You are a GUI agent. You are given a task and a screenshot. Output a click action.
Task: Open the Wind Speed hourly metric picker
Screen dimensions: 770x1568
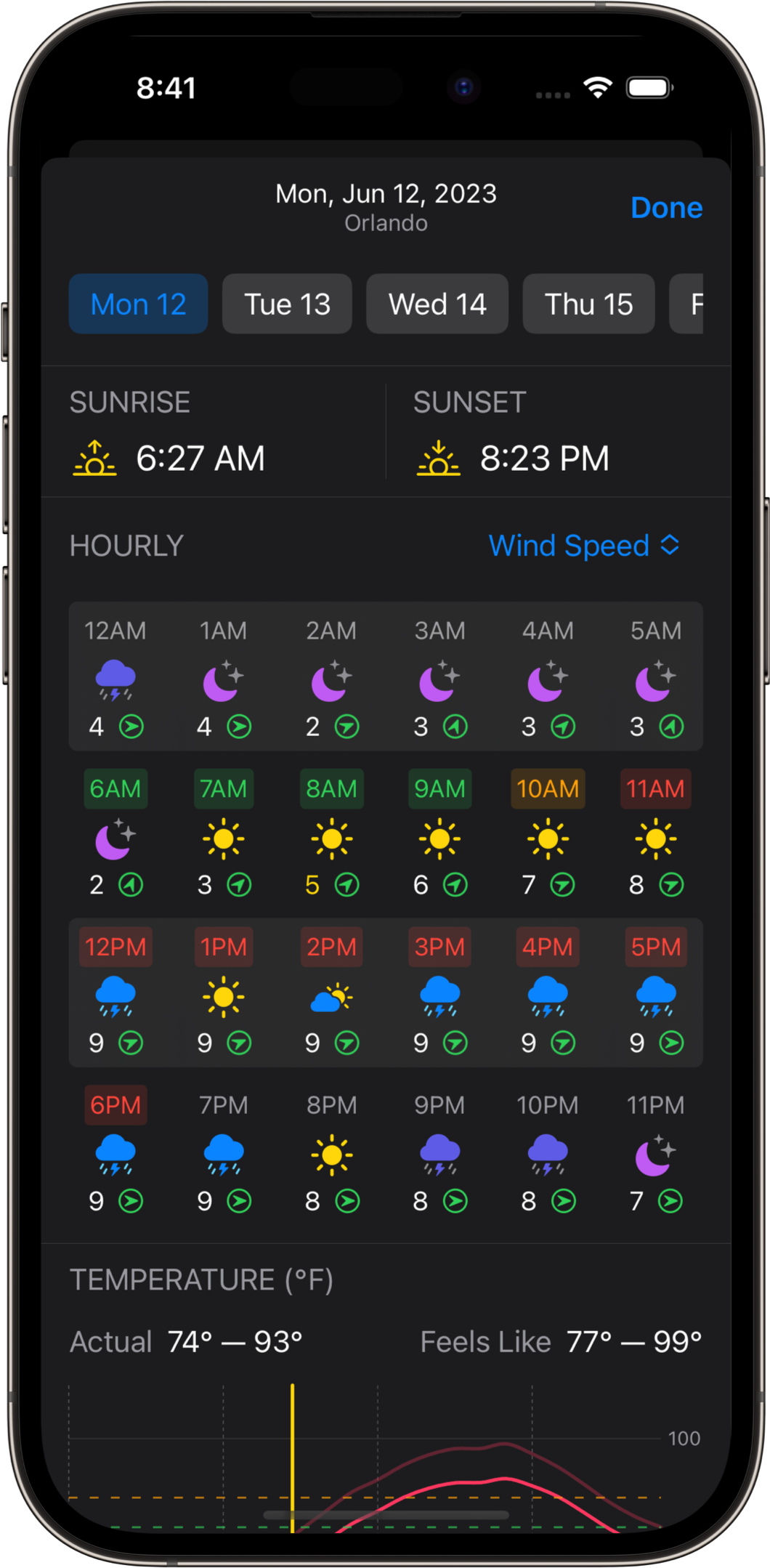[583, 546]
